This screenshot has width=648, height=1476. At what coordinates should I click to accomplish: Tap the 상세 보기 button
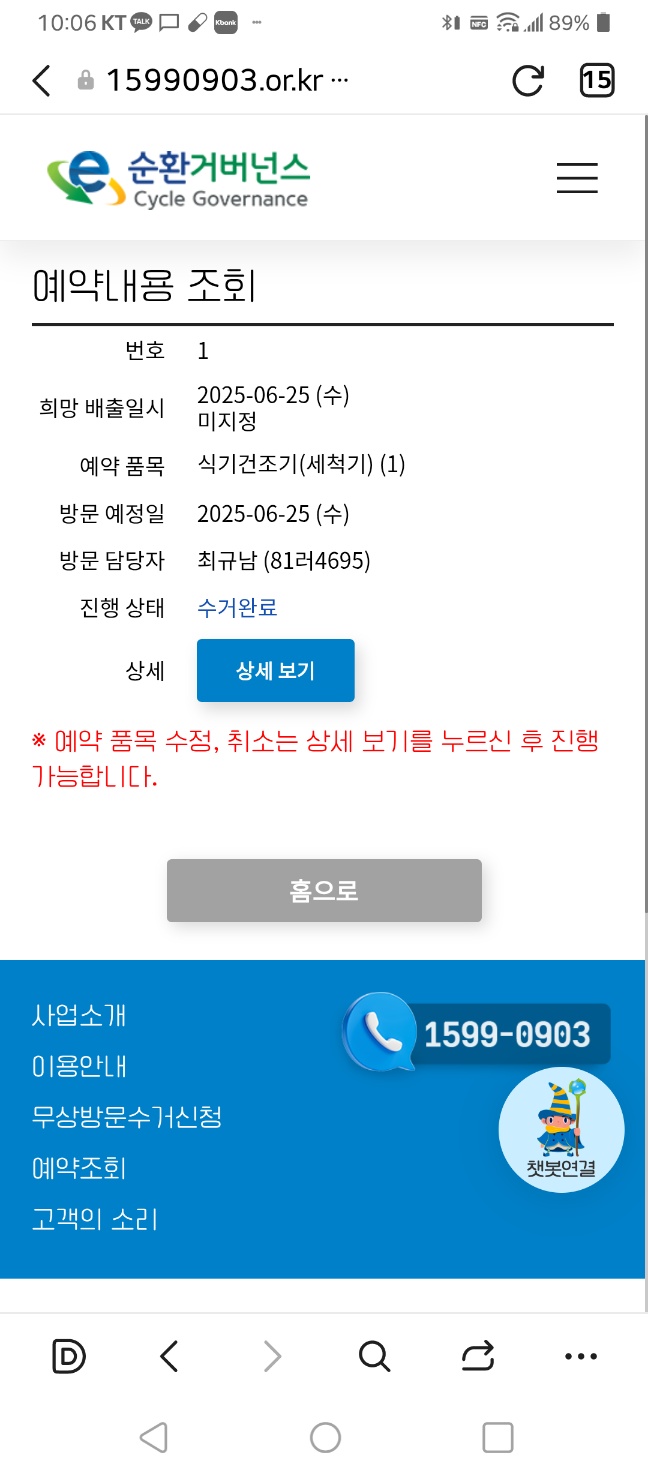(x=275, y=670)
